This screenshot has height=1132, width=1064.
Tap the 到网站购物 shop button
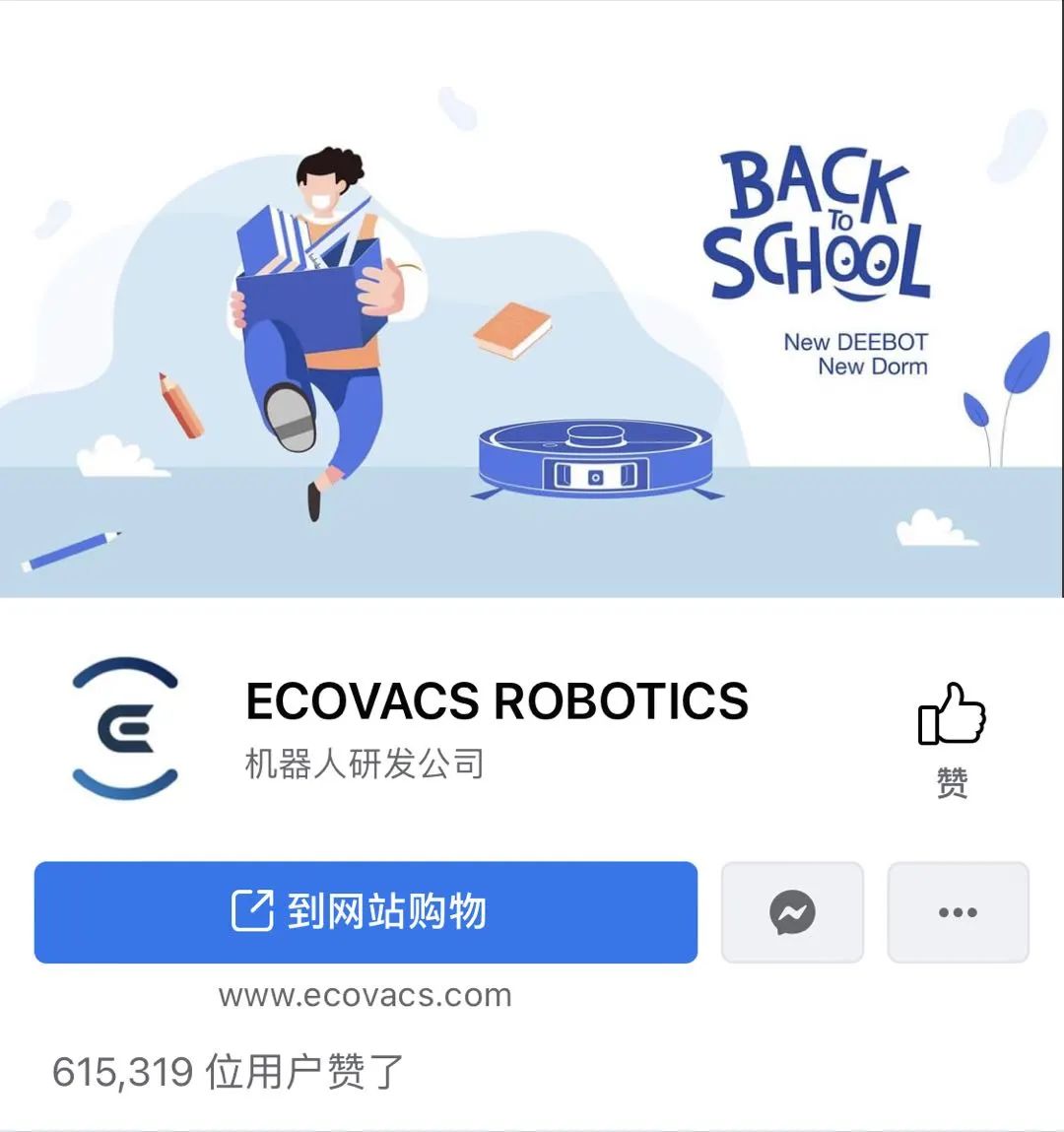pyautogui.click(x=366, y=912)
